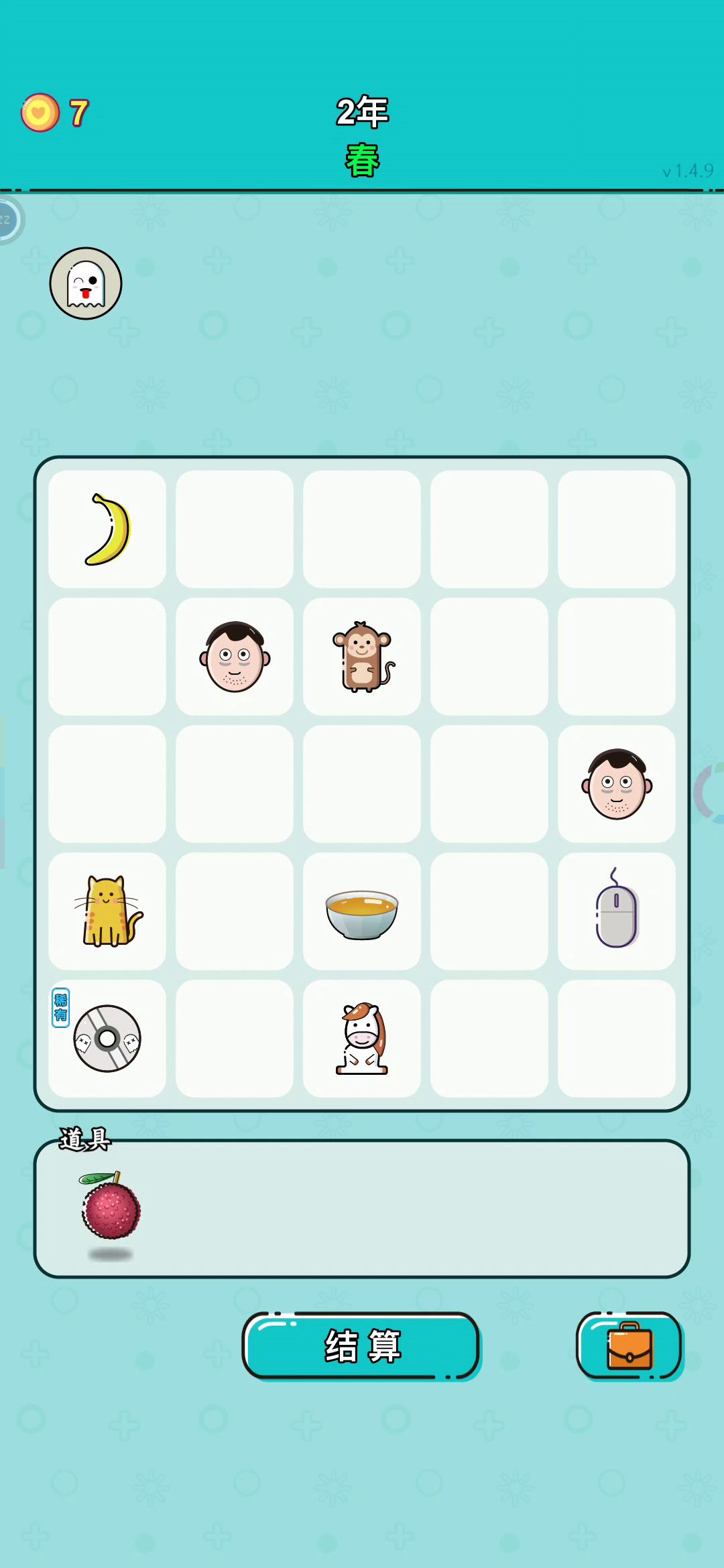This screenshot has height=1568, width=724.
Task: Tap the rare CD disc tile
Action: [107, 1039]
